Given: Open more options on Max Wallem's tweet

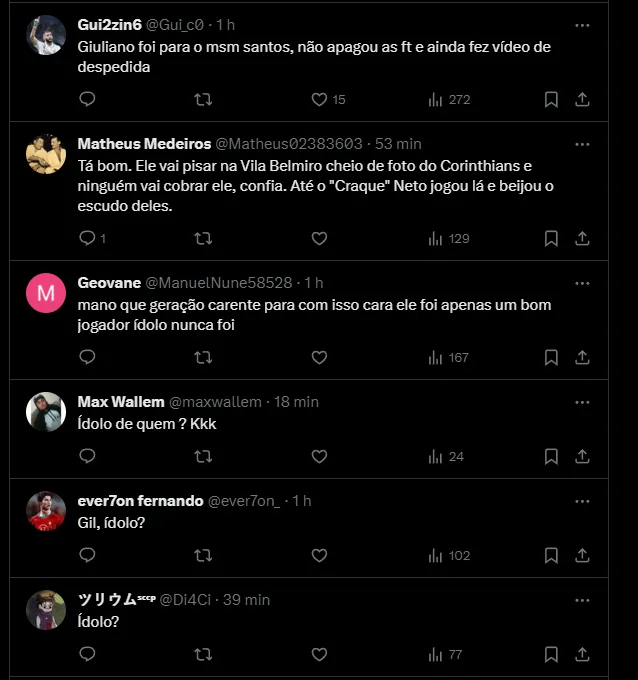Looking at the screenshot, I should point(582,402).
